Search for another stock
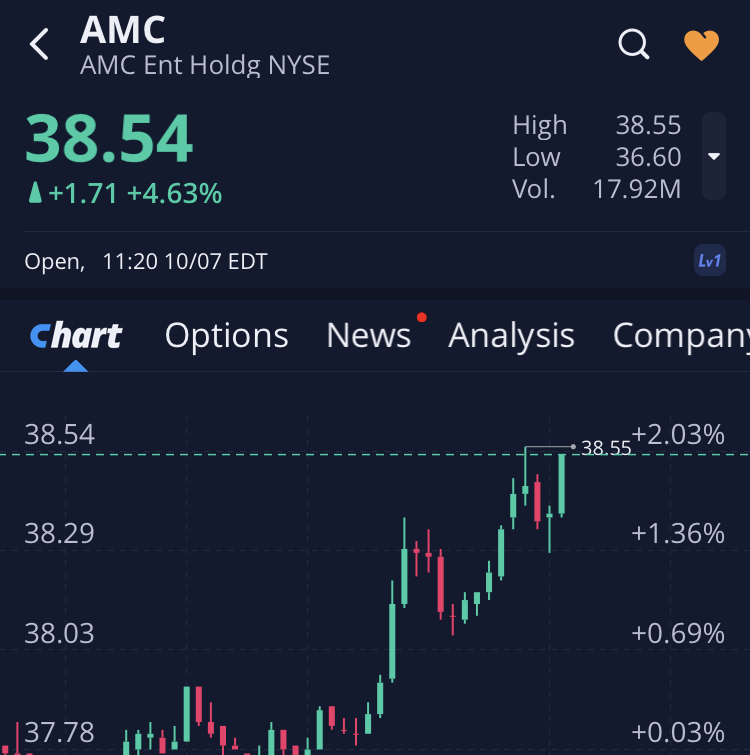The image size is (750, 755). pyautogui.click(x=634, y=44)
